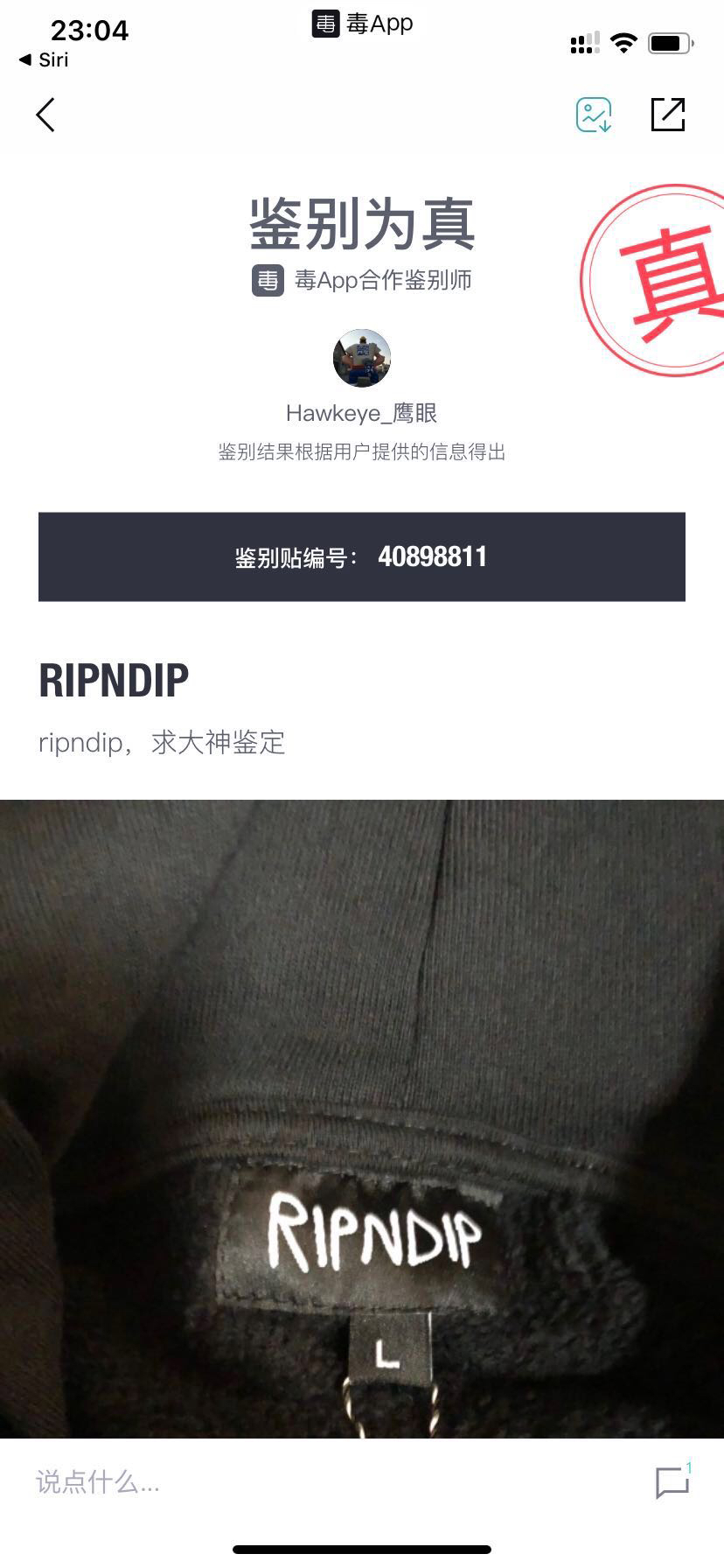Open the Hawkeye_鹰眼 authenticator avatar
Screen dimensions: 724x1568
coord(362,358)
